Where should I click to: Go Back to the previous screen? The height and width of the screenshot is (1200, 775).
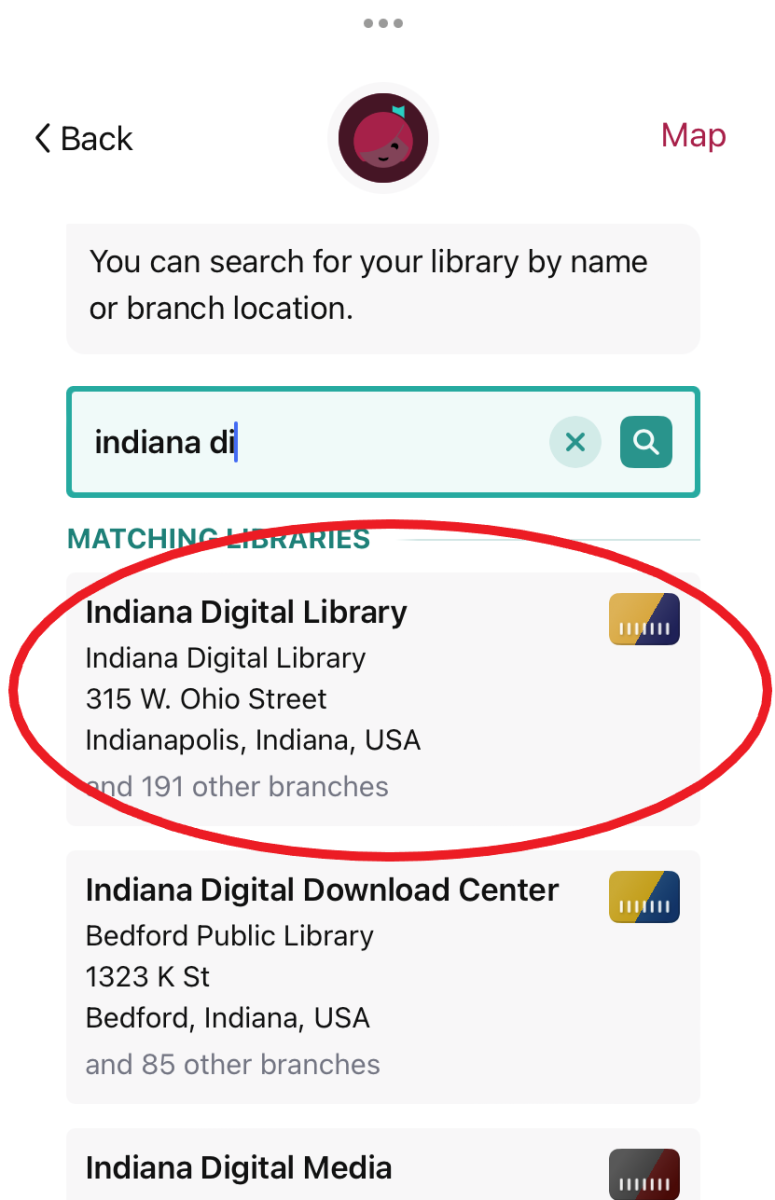click(83, 138)
